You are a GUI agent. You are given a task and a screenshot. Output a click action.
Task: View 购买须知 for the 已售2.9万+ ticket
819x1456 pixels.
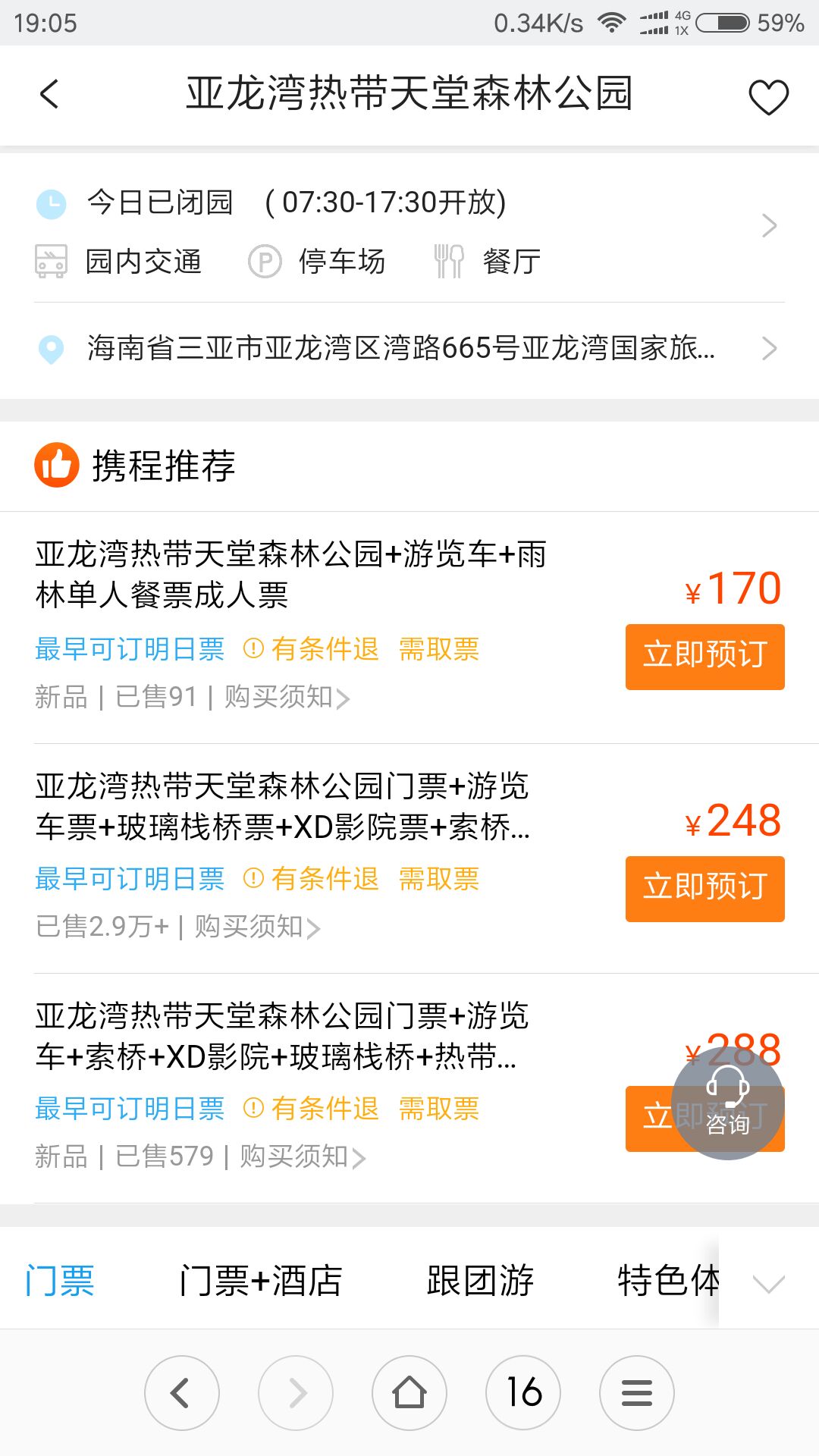tap(257, 927)
